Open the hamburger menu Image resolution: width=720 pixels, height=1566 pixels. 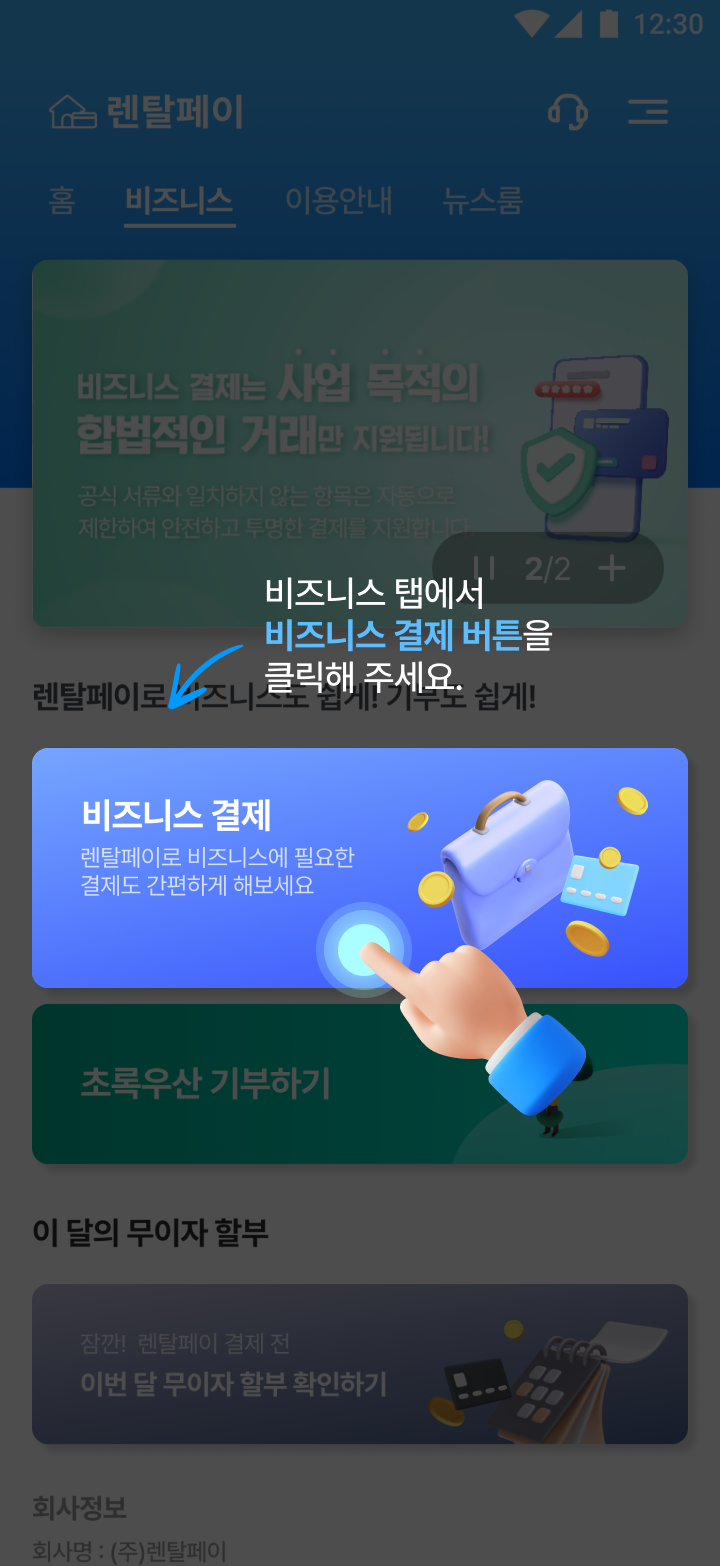coord(648,111)
